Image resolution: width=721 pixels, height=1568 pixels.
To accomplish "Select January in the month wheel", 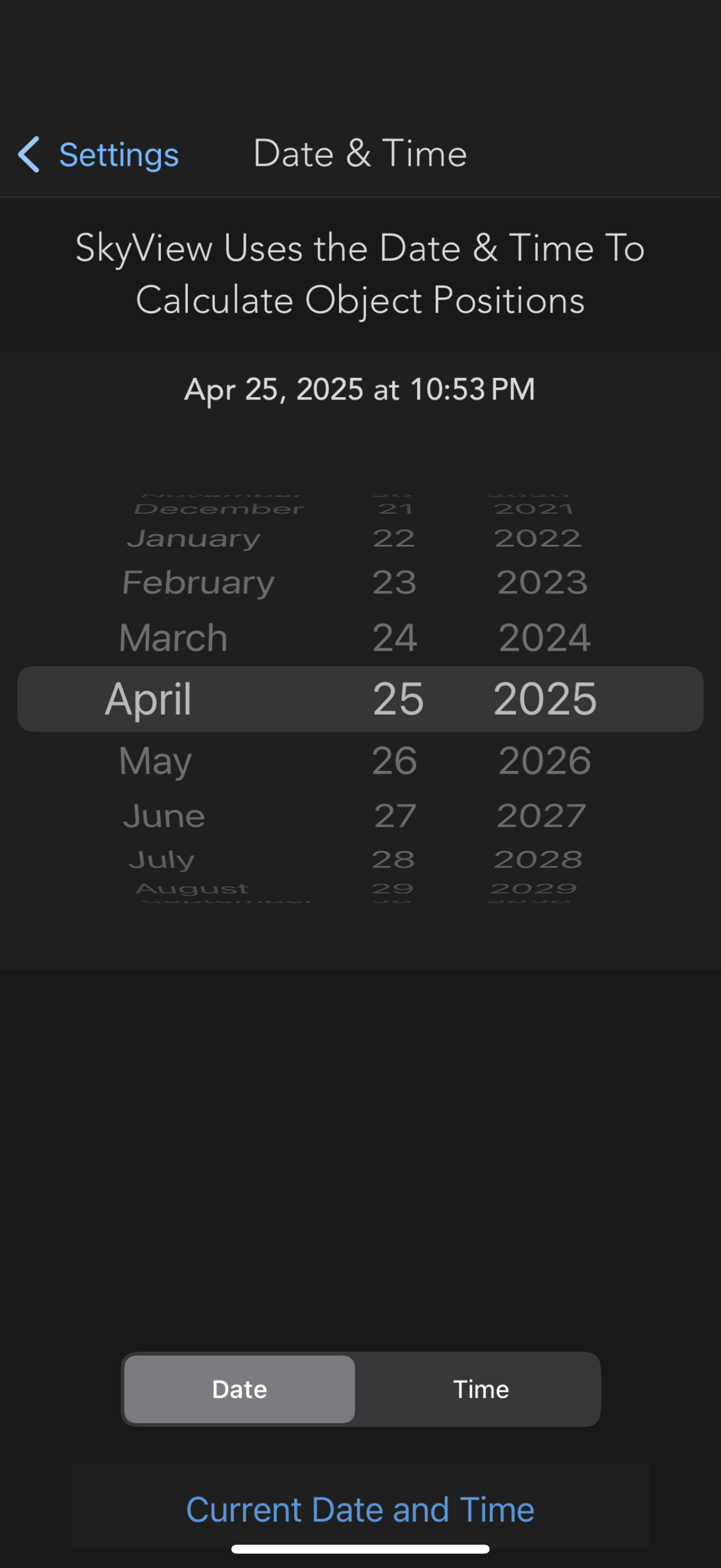I will [193, 538].
